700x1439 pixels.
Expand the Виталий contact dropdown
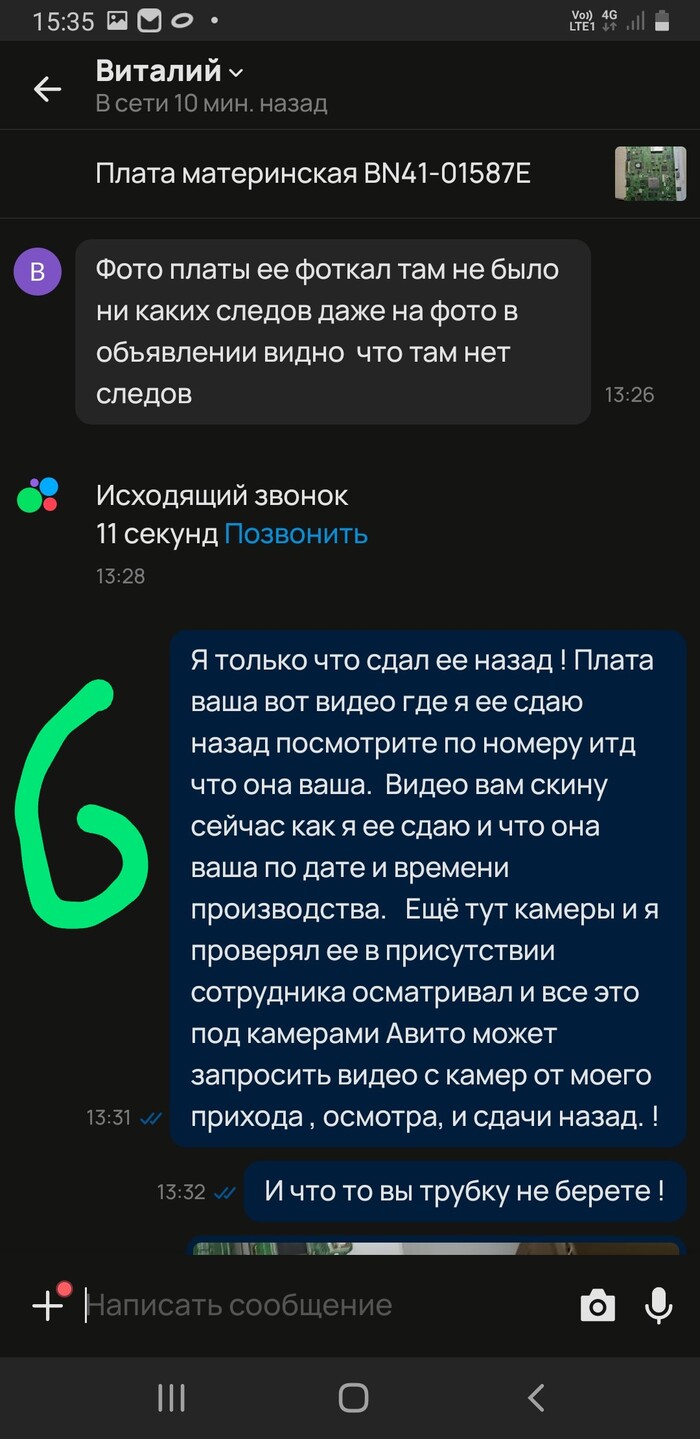(x=237, y=73)
